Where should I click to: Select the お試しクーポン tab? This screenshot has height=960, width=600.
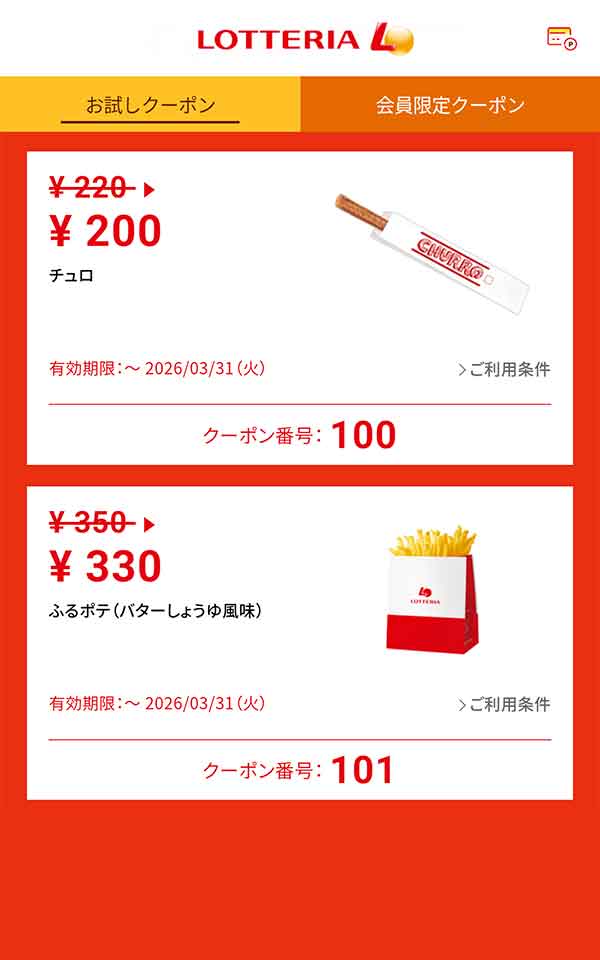150,105
